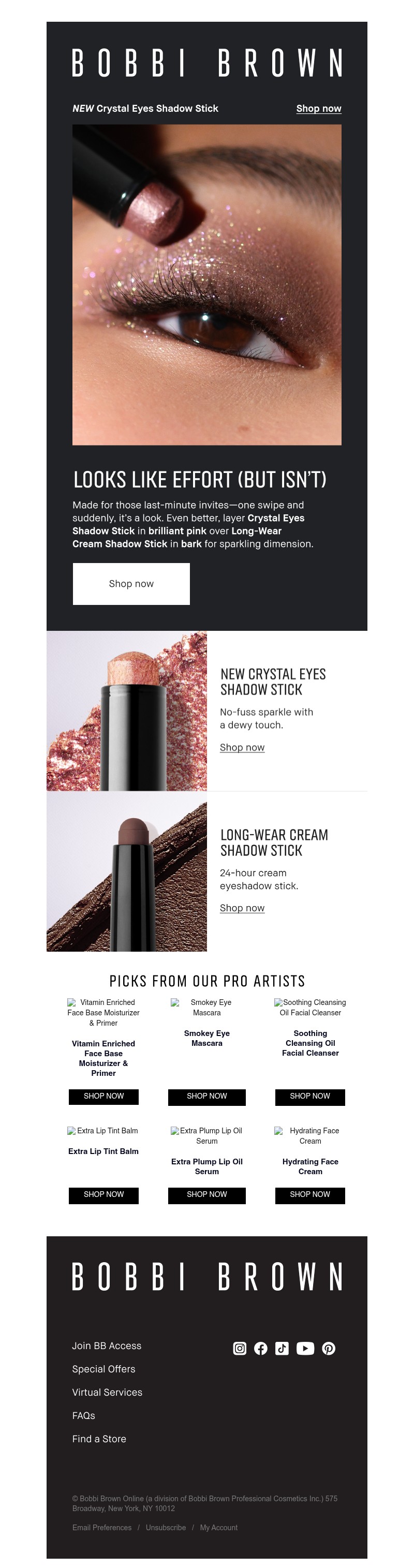
Task: Shop now for Smokey Eye Mascara
Action: (206, 1096)
